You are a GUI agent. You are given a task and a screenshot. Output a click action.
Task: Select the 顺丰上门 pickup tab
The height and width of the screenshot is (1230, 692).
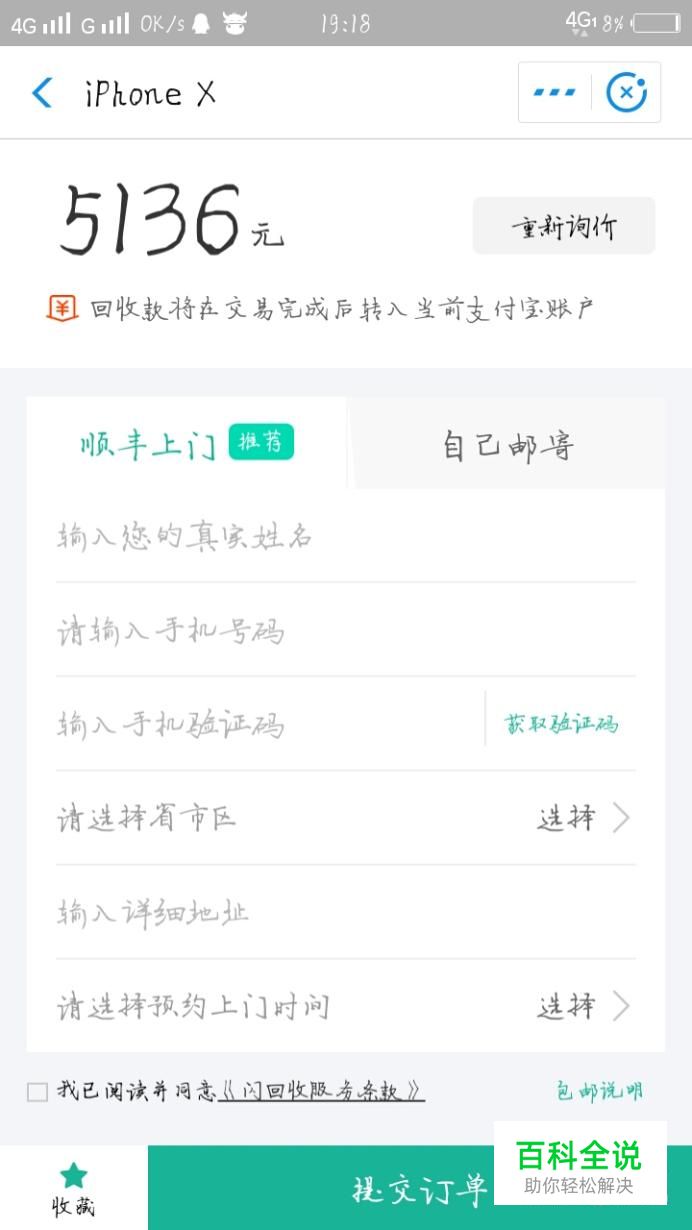(x=186, y=443)
